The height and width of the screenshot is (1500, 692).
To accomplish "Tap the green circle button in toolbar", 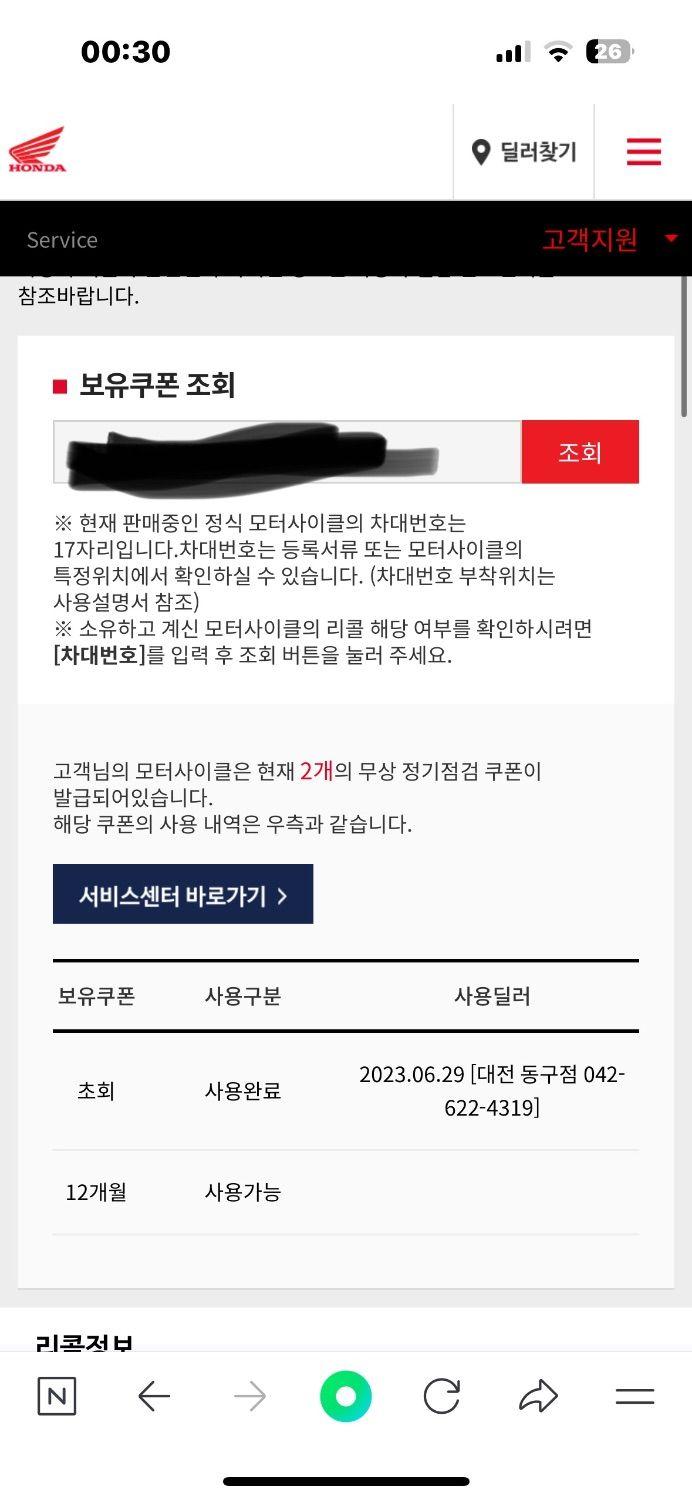I will point(346,1397).
